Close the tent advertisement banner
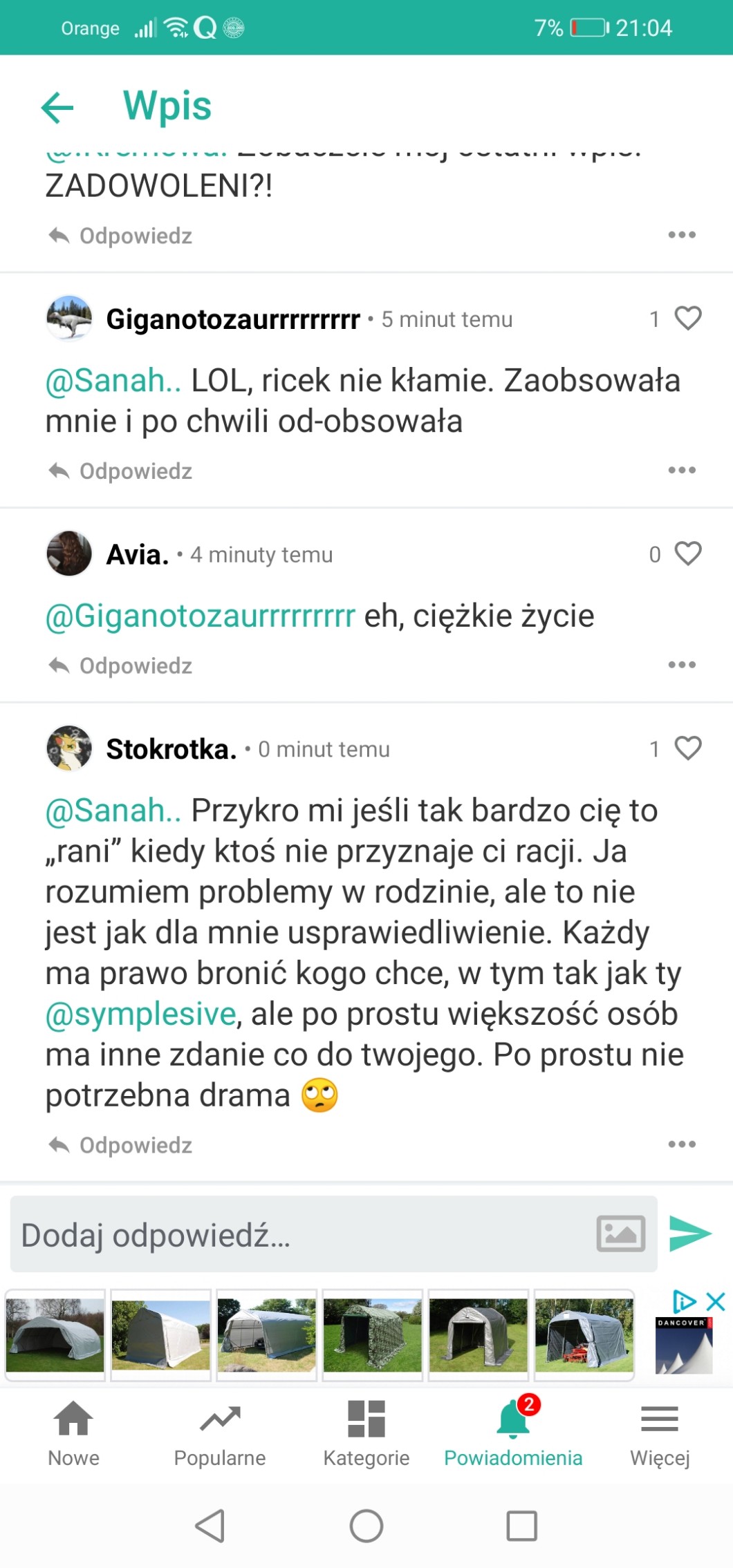This screenshot has width=733, height=1568. 716,1302
